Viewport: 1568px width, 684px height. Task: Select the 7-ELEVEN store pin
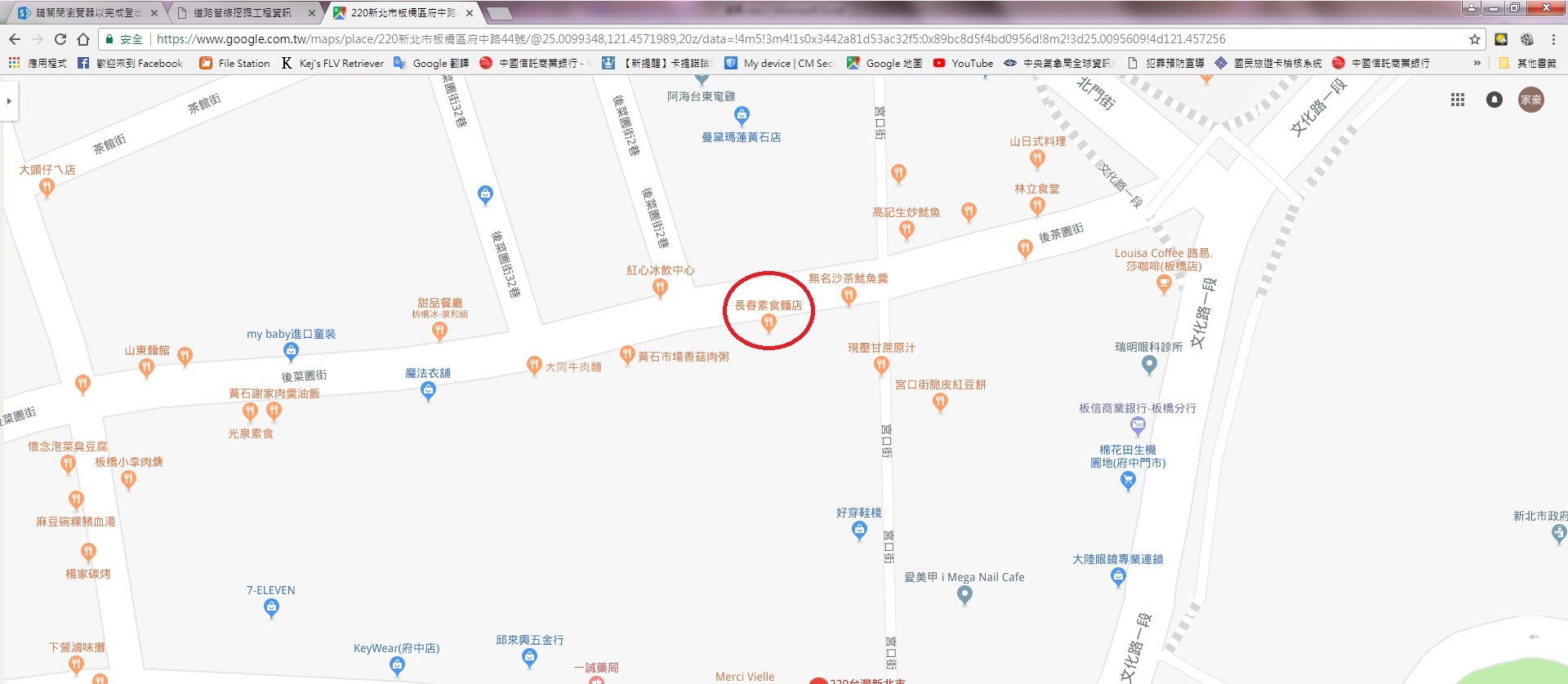pos(271,608)
